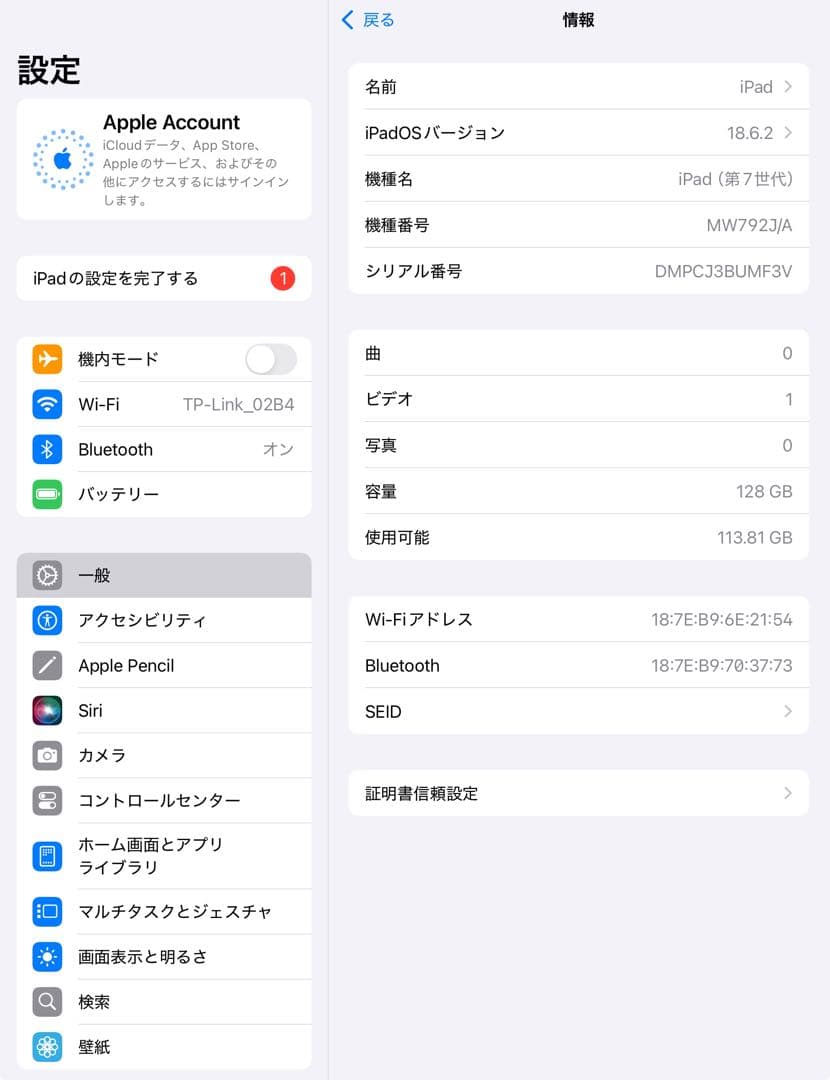Open camera settings via the カメラ icon
The width and height of the screenshot is (830, 1080).
(x=47, y=755)
